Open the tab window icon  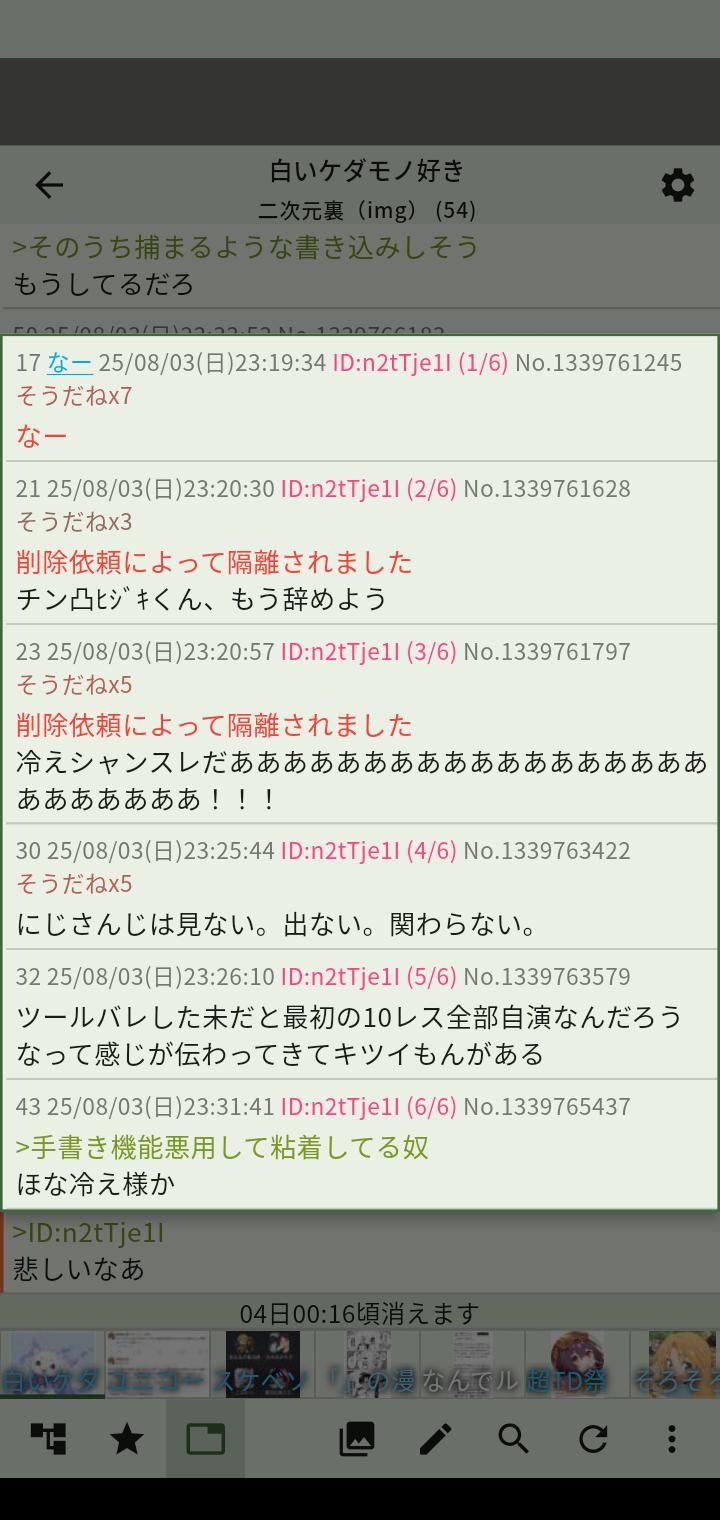coord(206,1438)
